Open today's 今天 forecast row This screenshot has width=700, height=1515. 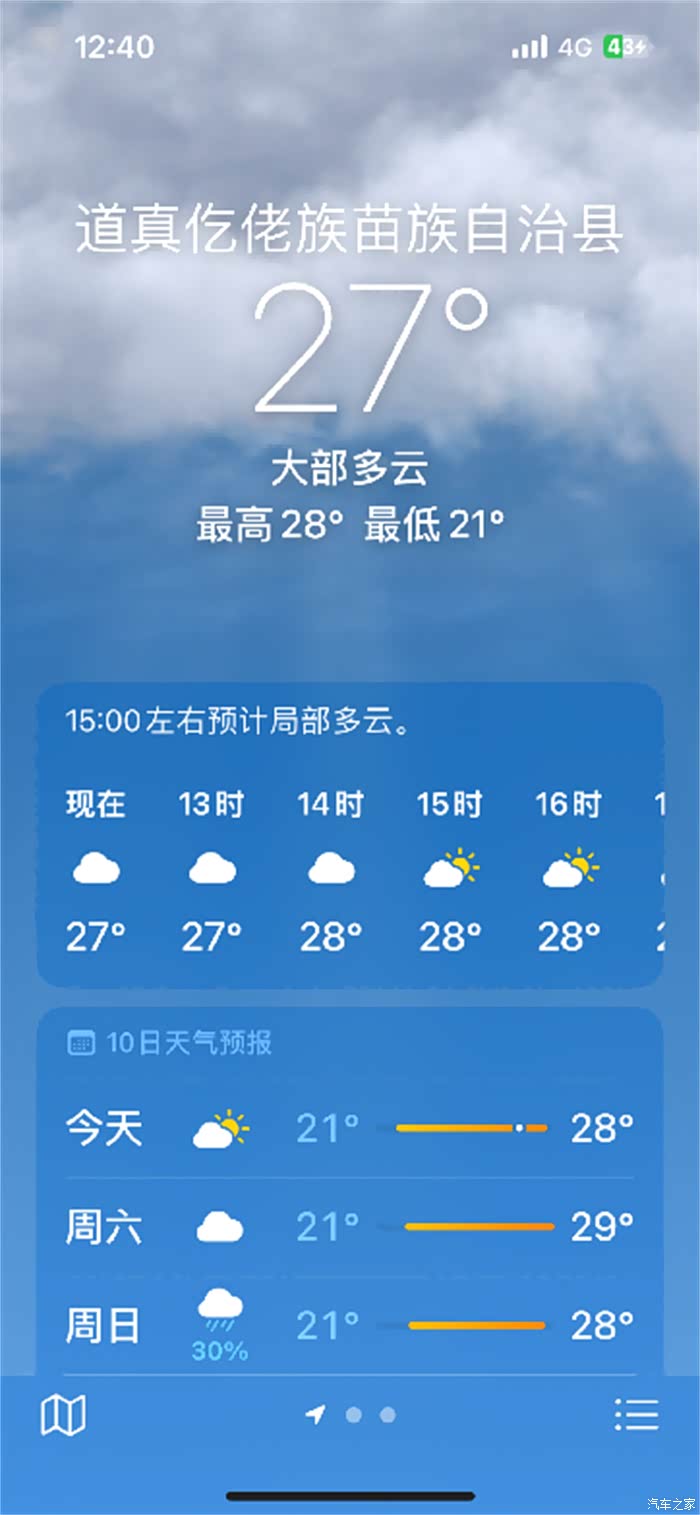350,1129
